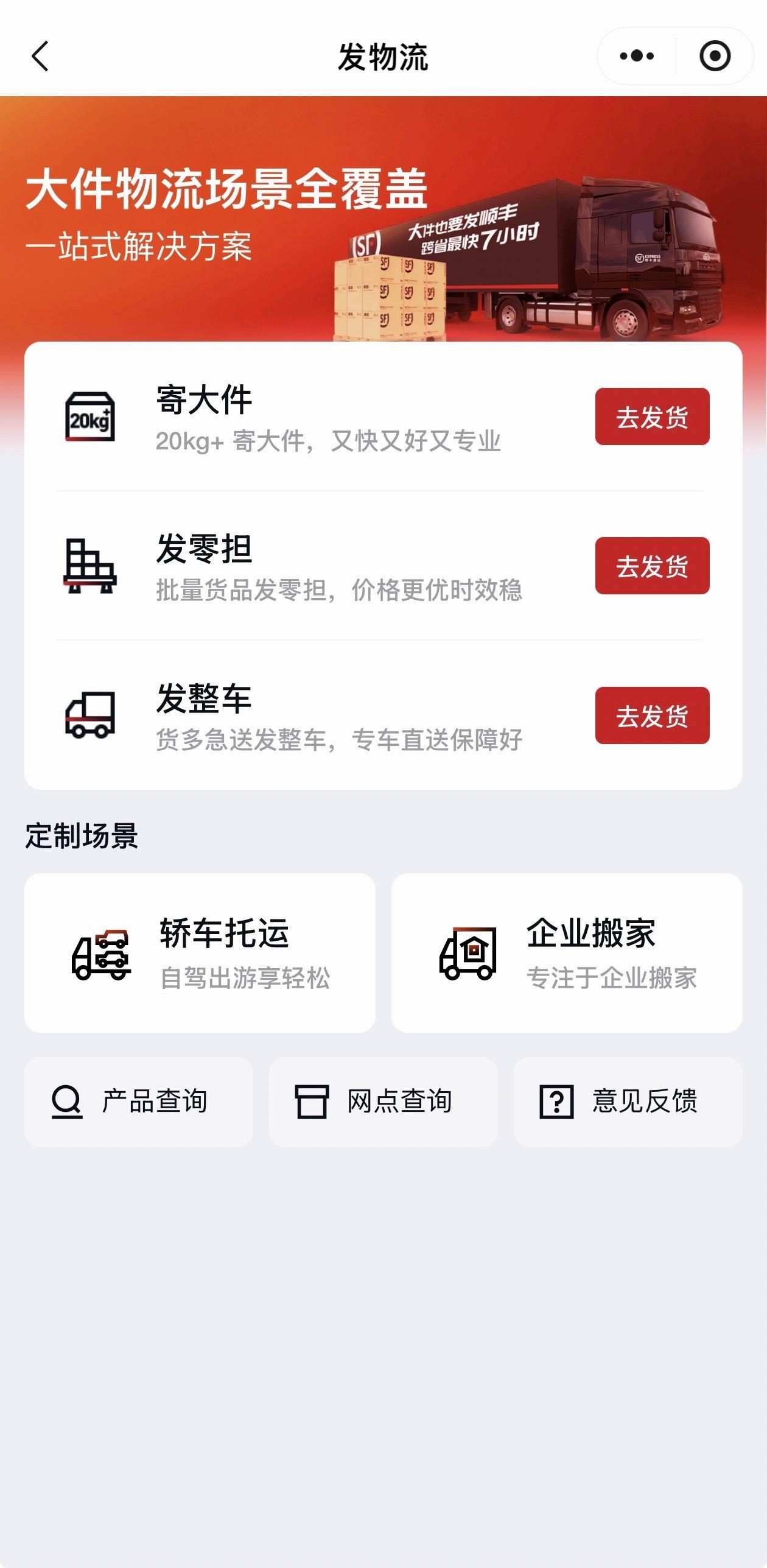Open 网点查询
Viewport: 767px width, 1568px height.
pyautogui.click(x=383, y=1102)
